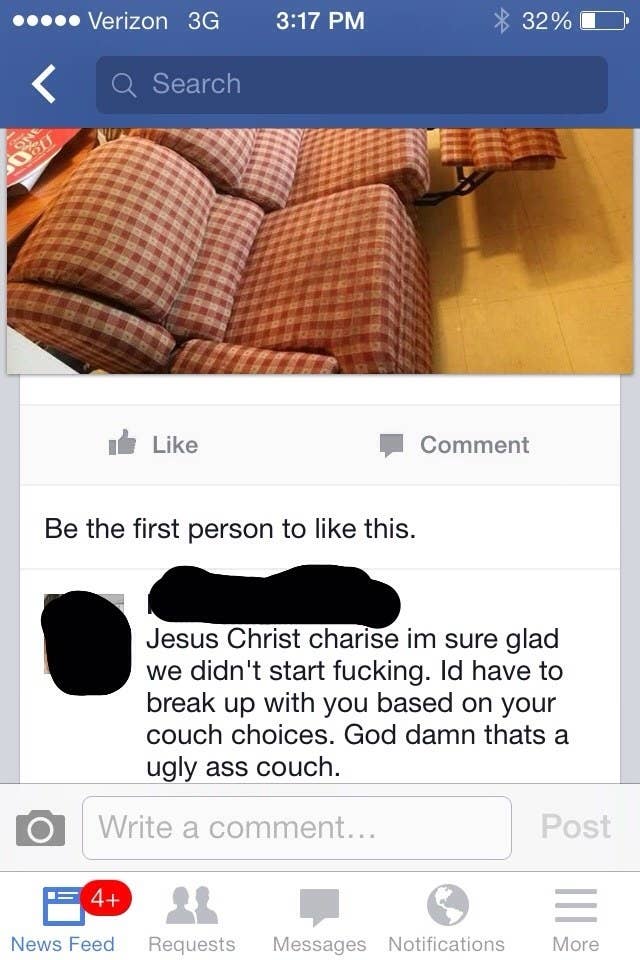Image resolution: width=640 pixels, height=960 pixels.
Task: Like this post
Action: [x=153, y=445]
